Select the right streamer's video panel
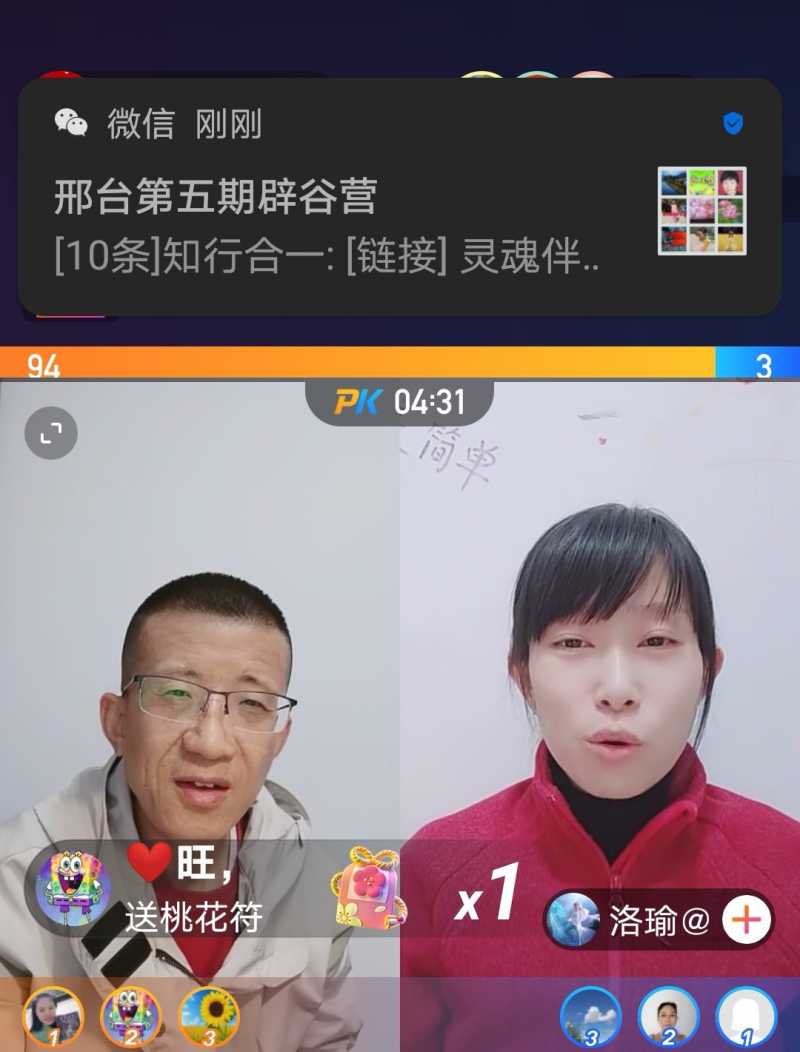 point(600,650)
